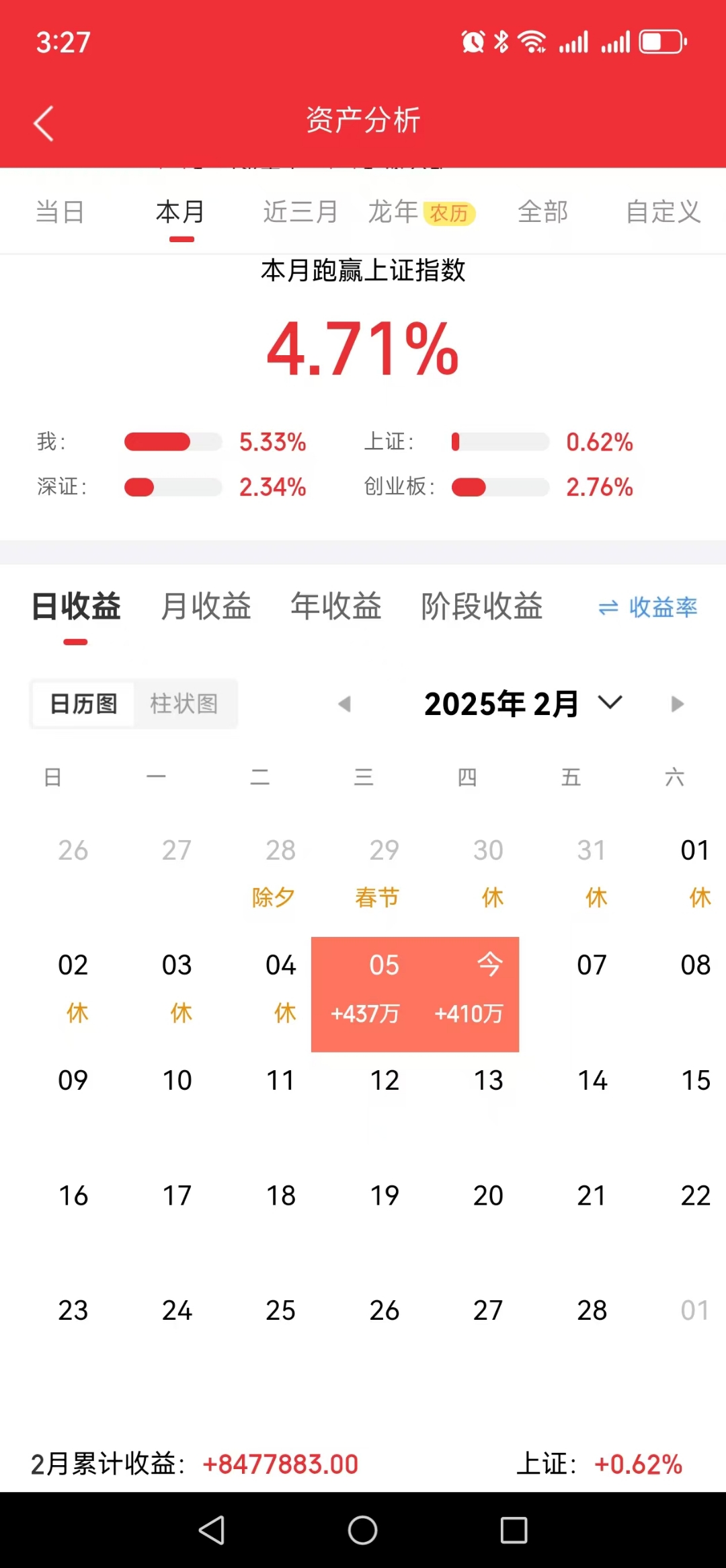Screen dimensions: 726x1568
Task: Switch view back to 日历图
Action: 83,704
